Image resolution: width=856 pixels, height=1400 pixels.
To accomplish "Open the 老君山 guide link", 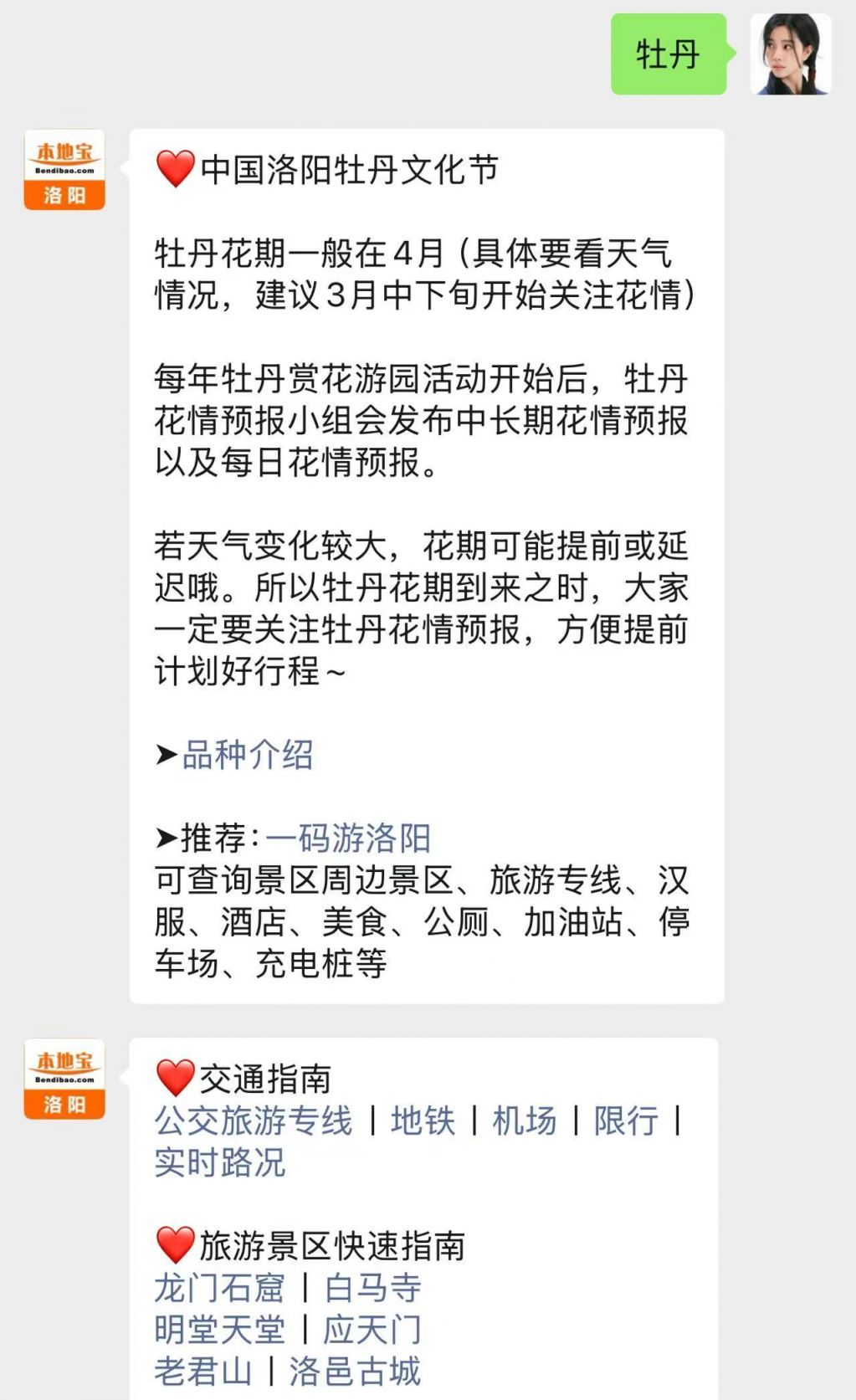I will [x=203, y=1372].
